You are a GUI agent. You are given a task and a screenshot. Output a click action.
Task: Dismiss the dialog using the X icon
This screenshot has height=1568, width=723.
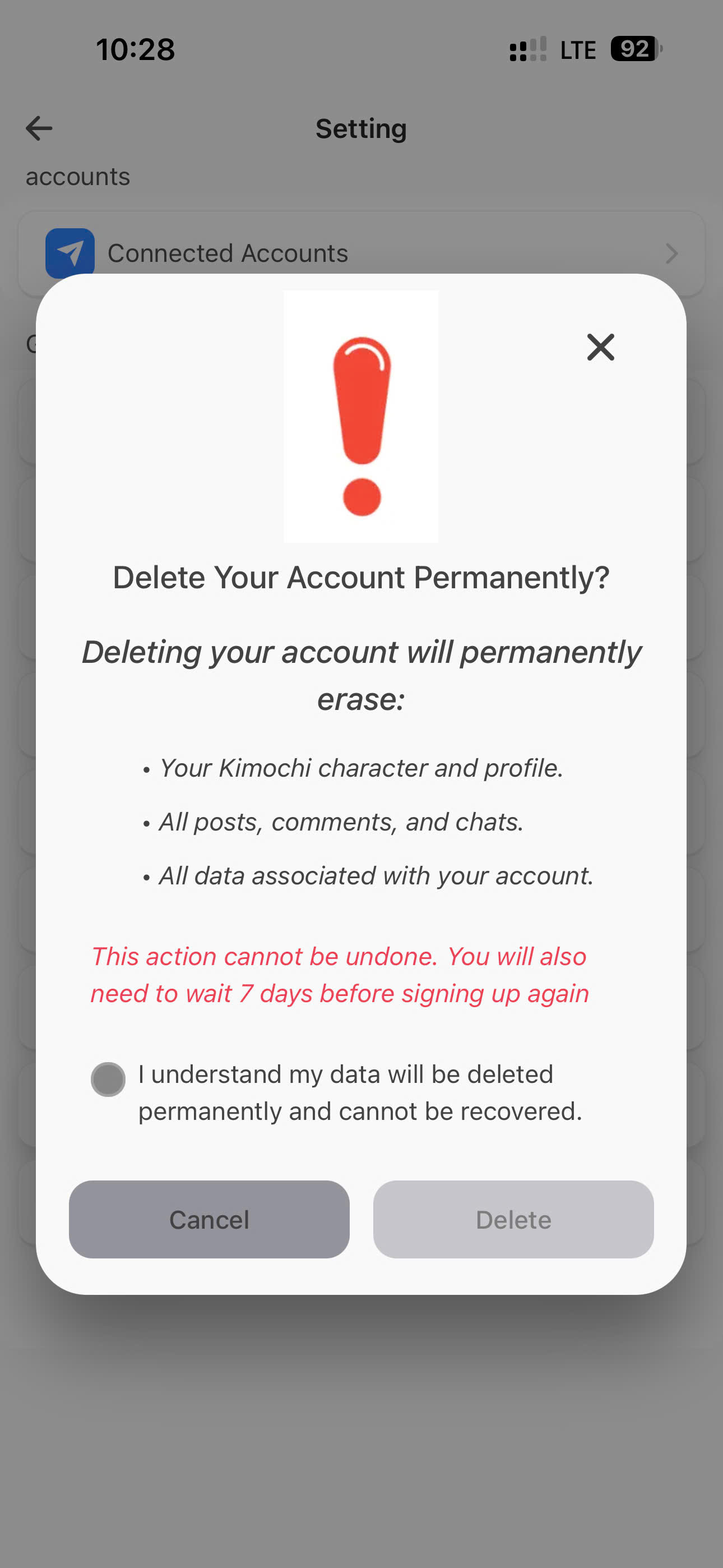(600, 348)
